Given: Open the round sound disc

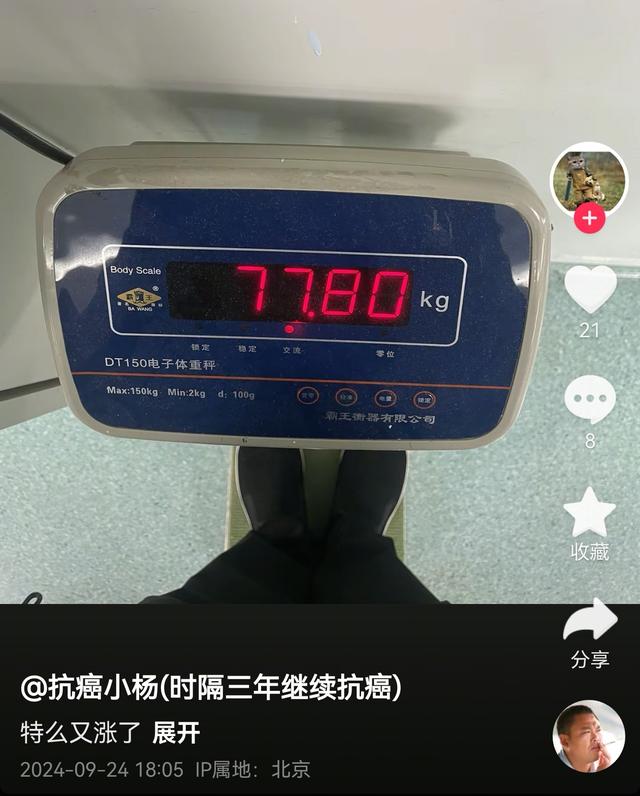Looking at the screenshot, I should [589, 735].
